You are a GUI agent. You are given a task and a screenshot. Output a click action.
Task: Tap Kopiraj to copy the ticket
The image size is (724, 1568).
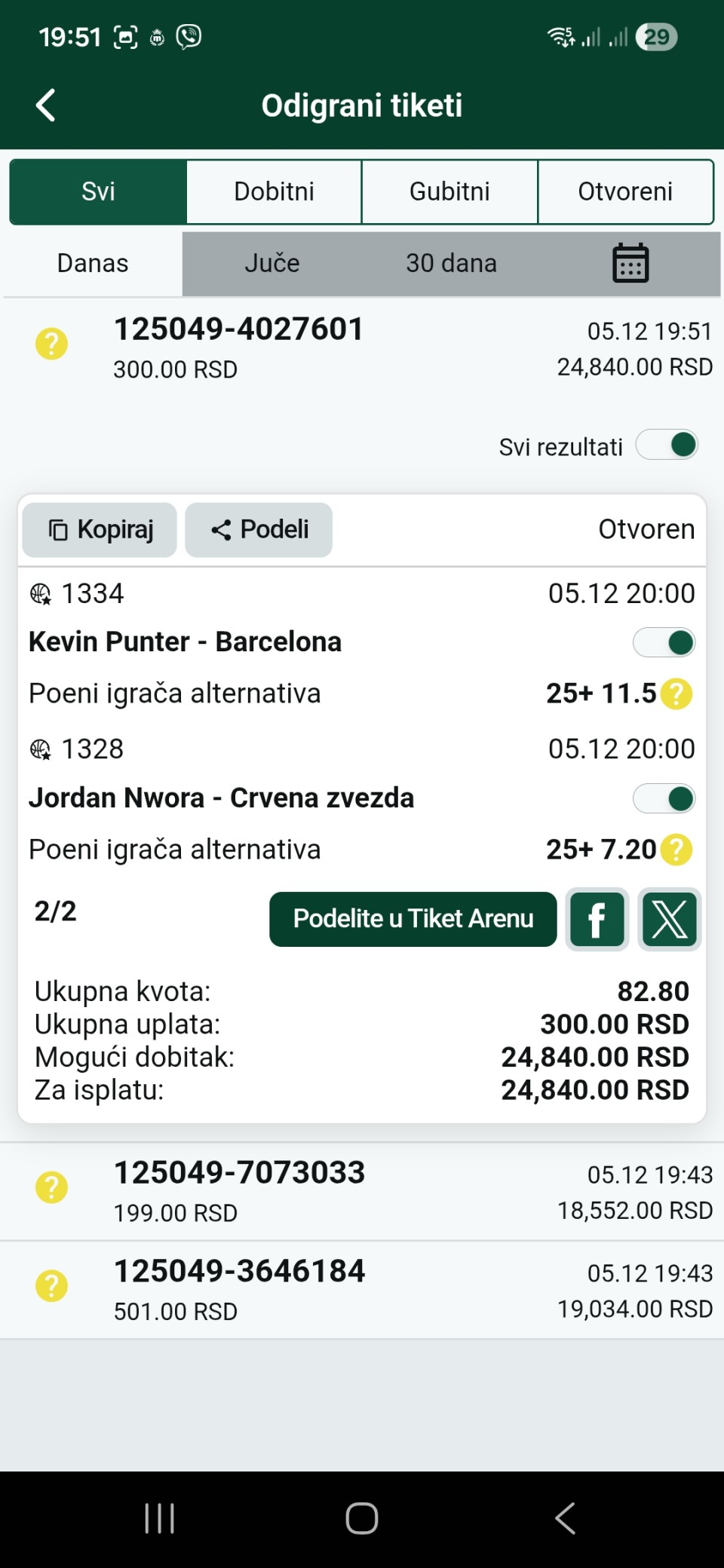click(x=100, y=530)
